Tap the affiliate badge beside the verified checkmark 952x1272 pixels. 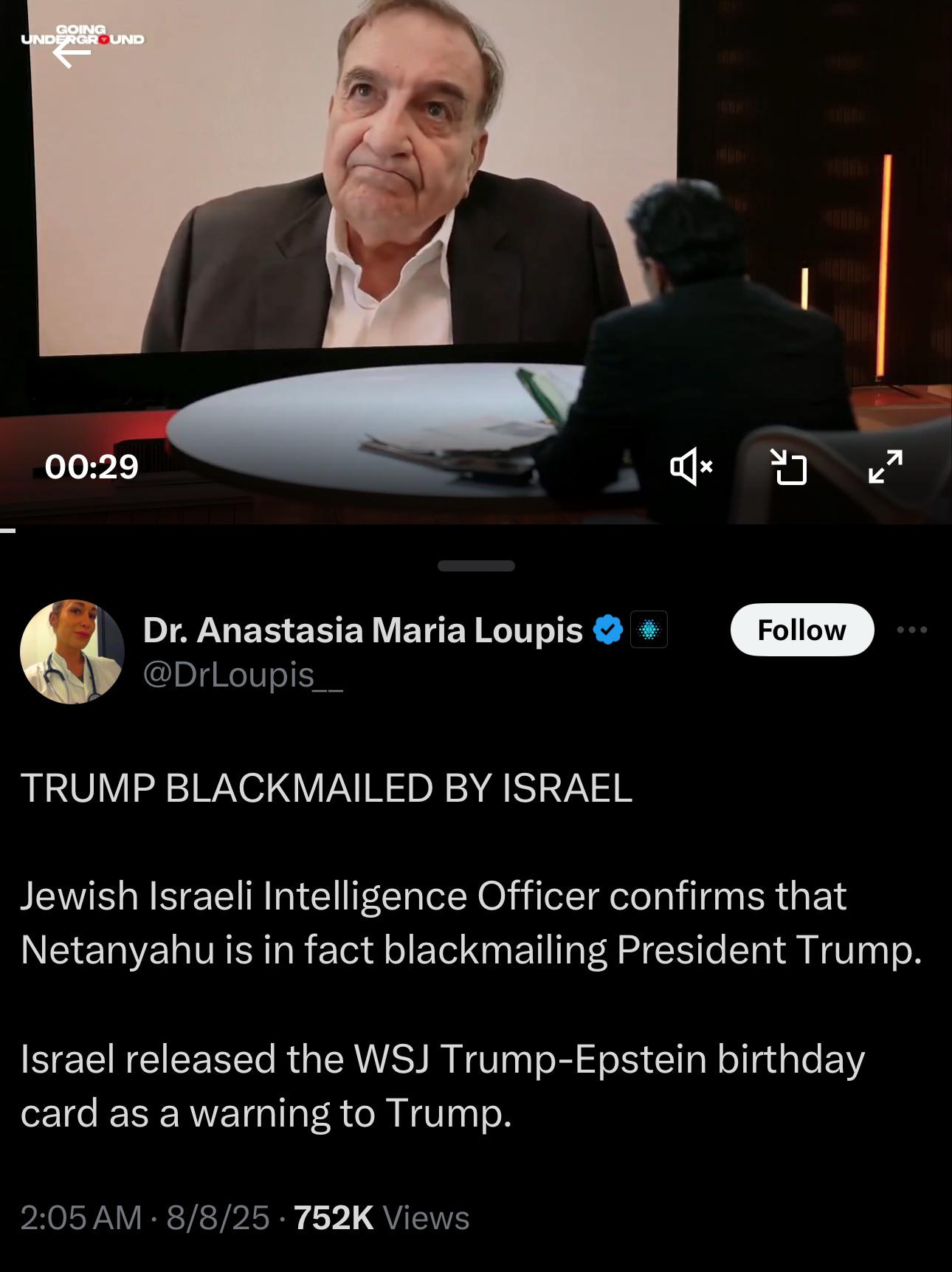coord(649,630)
